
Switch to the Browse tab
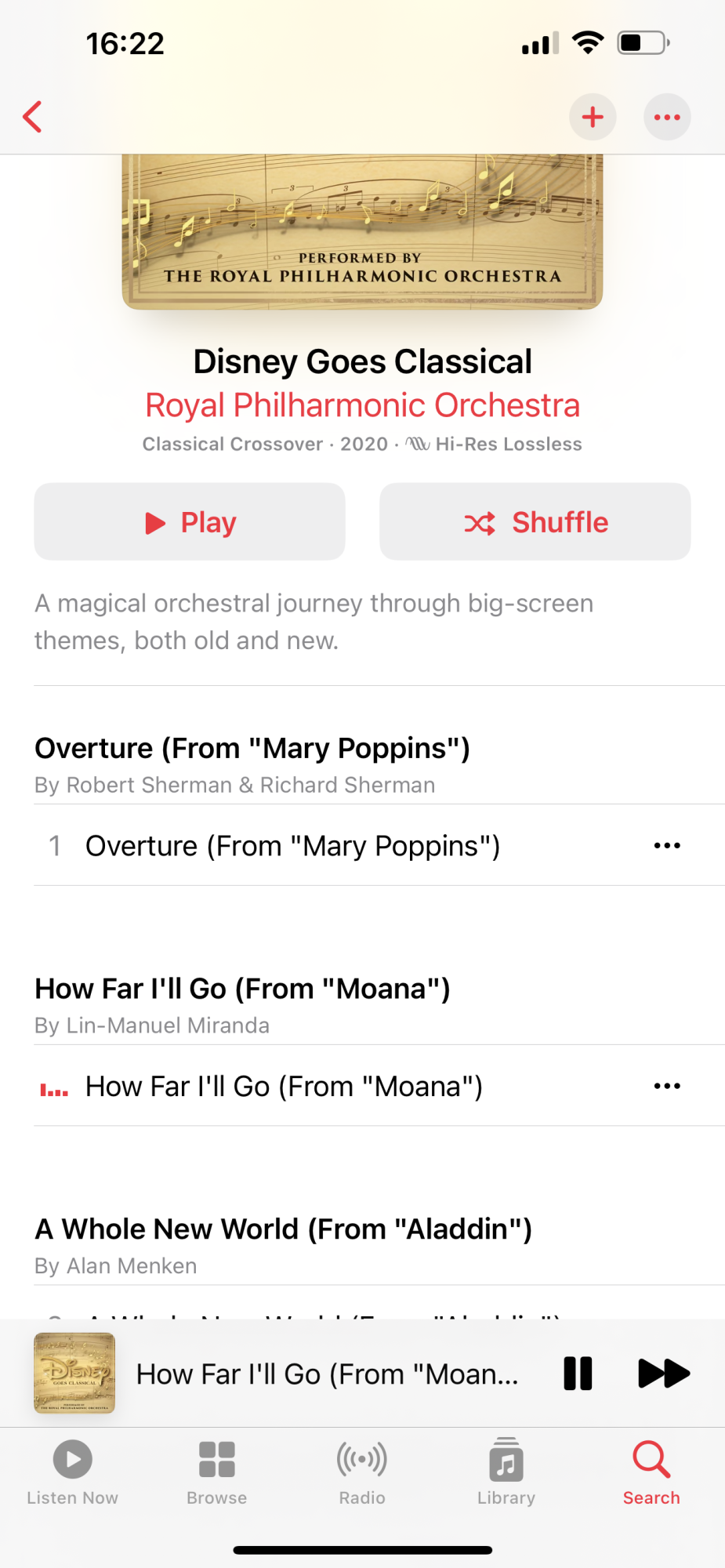pyautogui.click(x=217, y=1472)
